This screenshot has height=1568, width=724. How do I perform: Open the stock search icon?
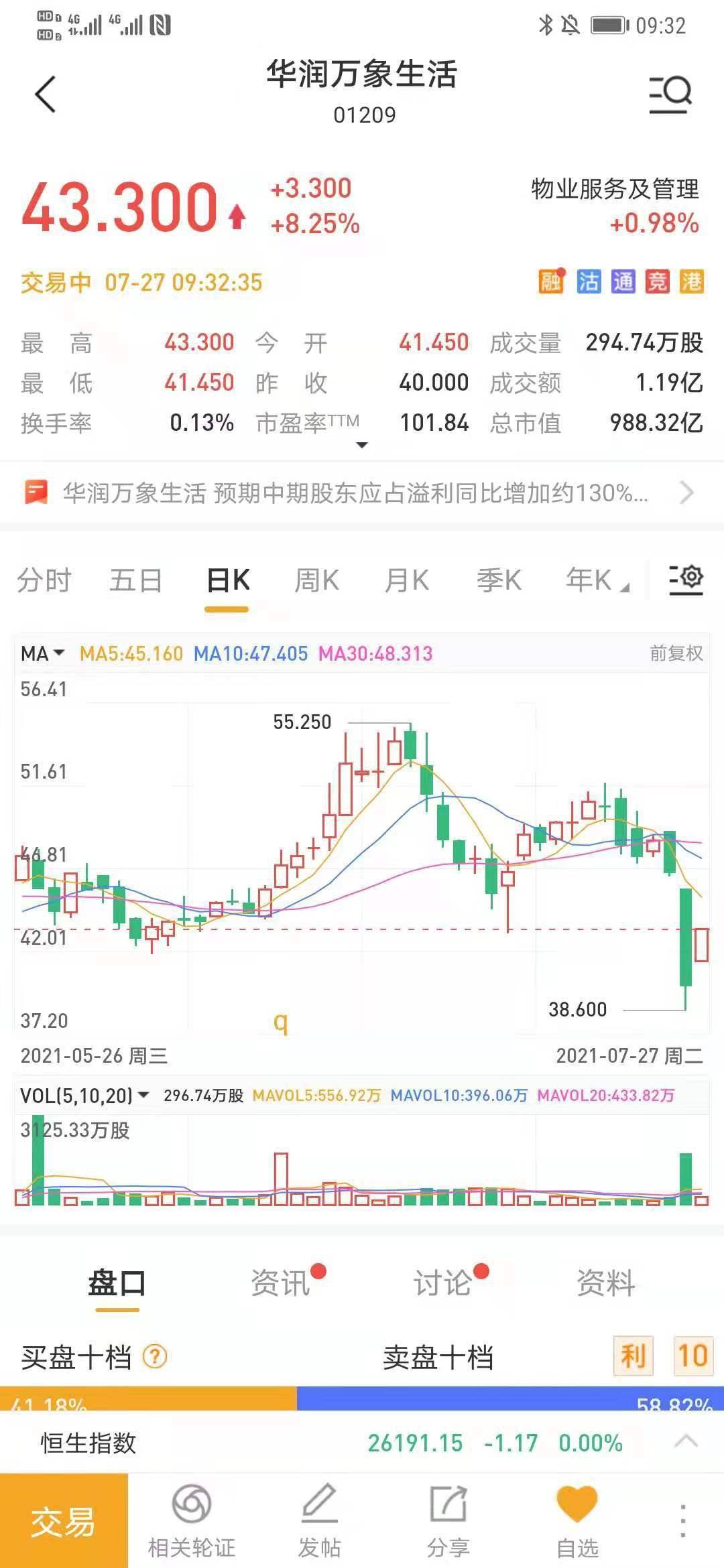tap(670, 94)
